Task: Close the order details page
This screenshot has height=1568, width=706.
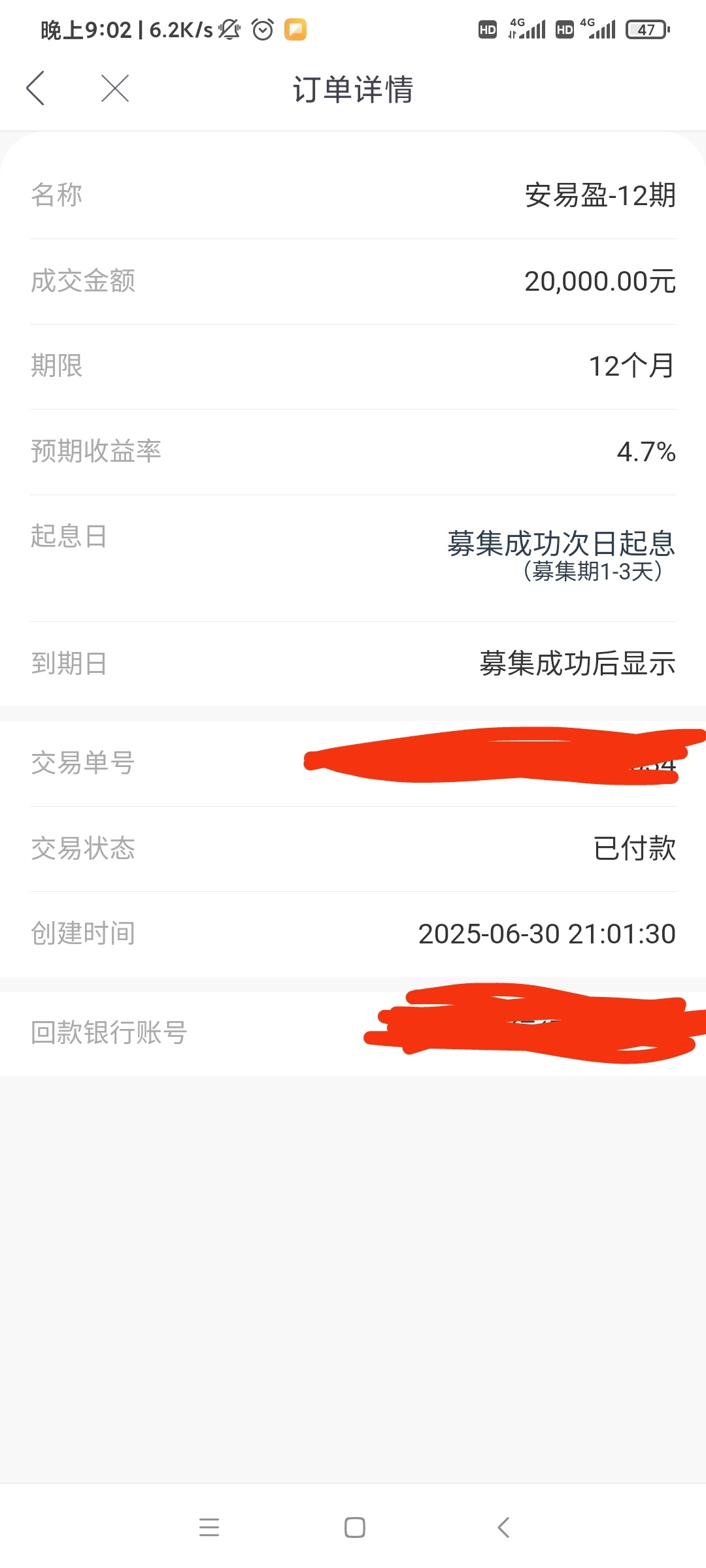Action: 115,88
